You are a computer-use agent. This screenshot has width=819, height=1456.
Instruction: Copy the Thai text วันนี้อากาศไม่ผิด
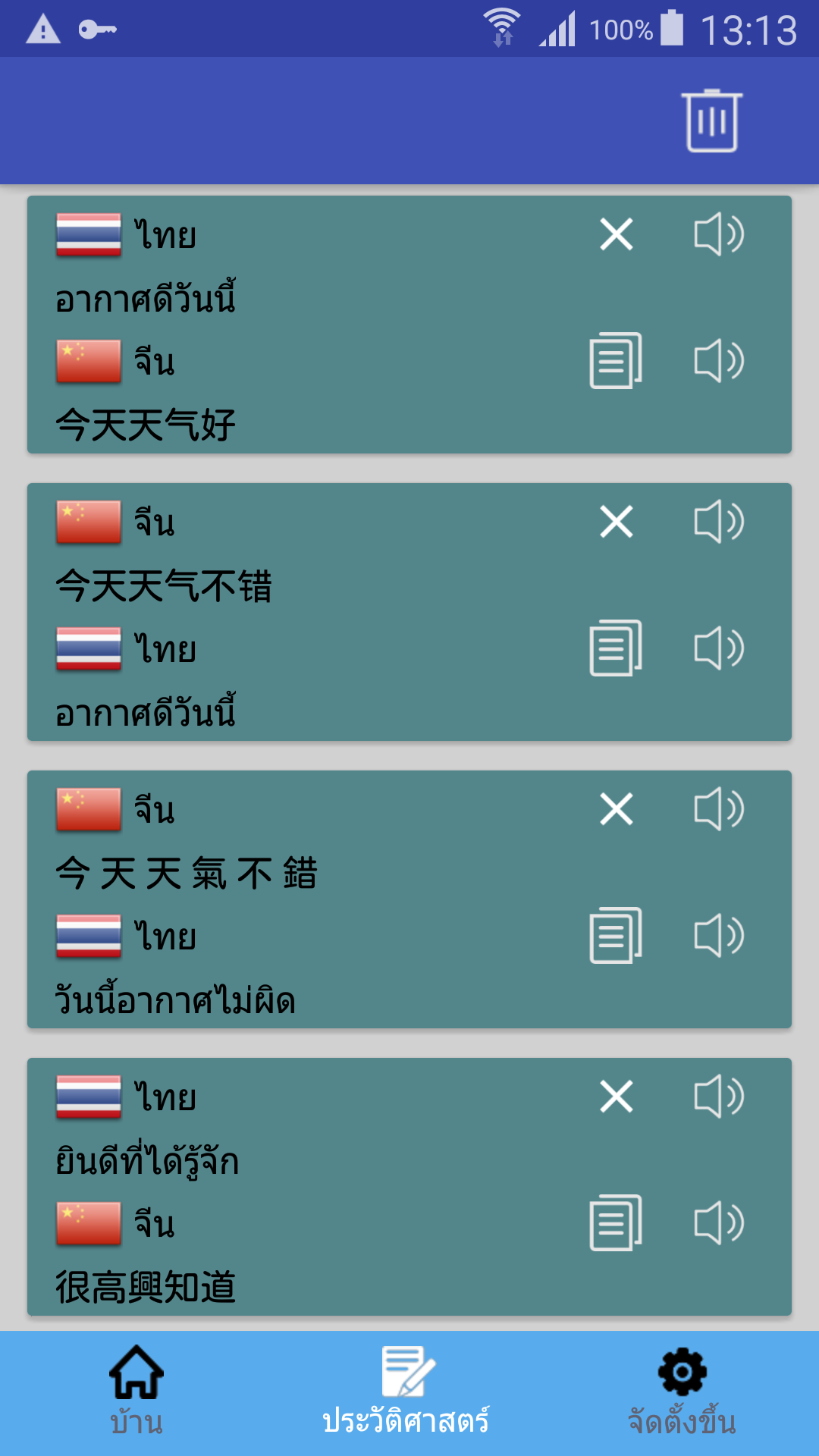[x=616, y=936]
